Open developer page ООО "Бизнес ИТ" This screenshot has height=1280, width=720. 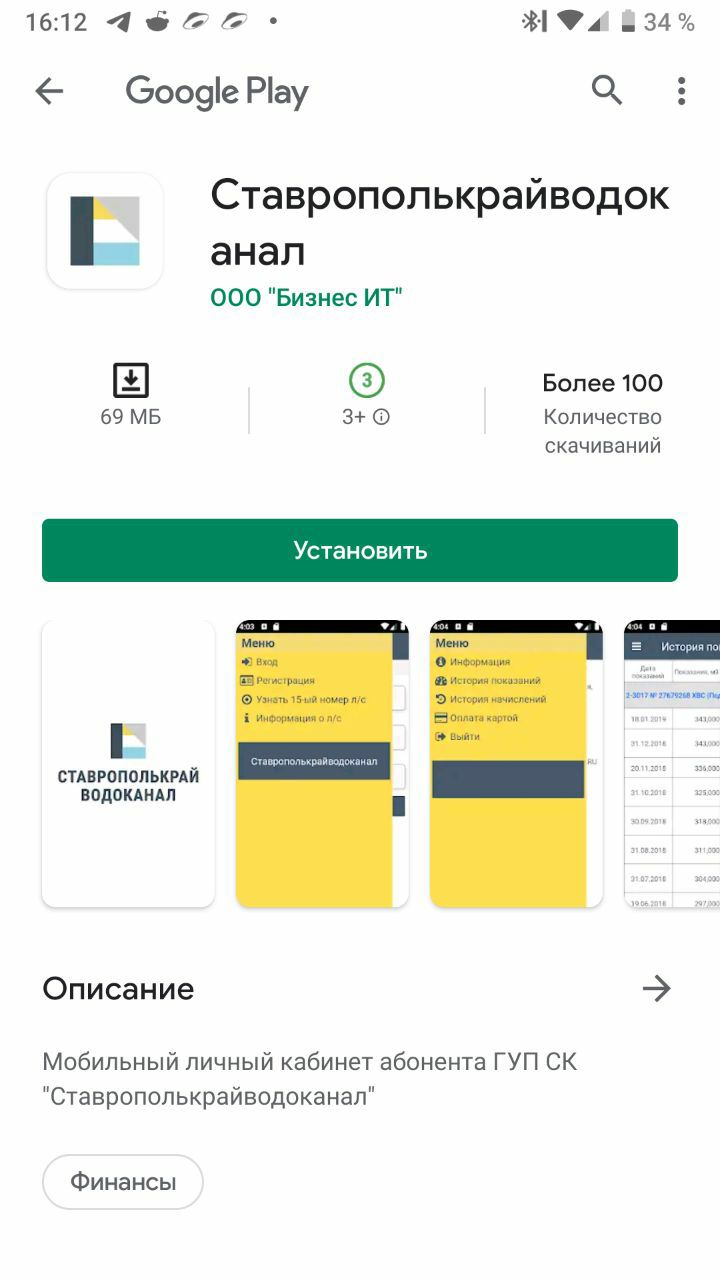click(x=306, y=297)
